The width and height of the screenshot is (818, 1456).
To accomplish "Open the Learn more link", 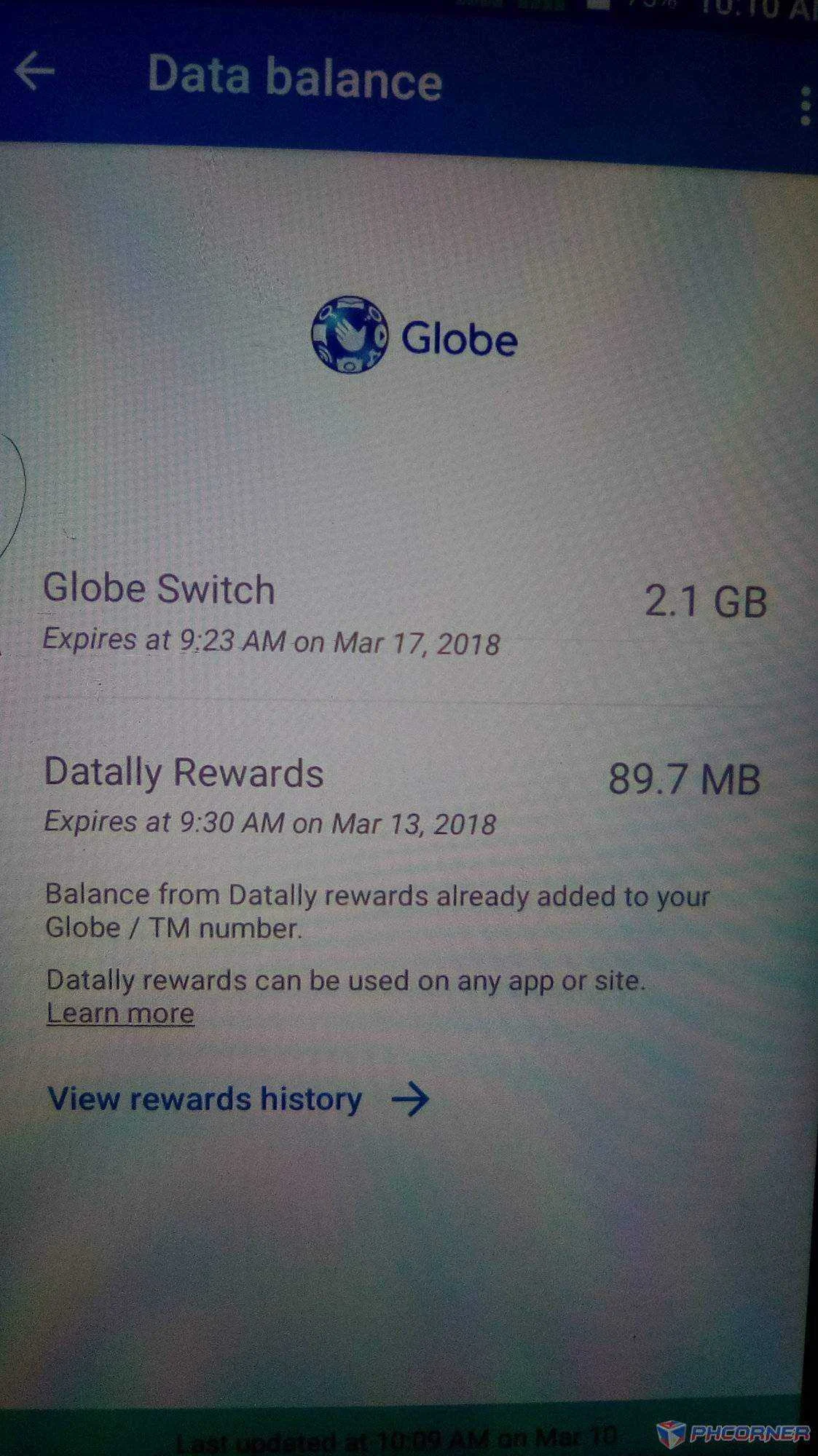I will (120, 1013).
